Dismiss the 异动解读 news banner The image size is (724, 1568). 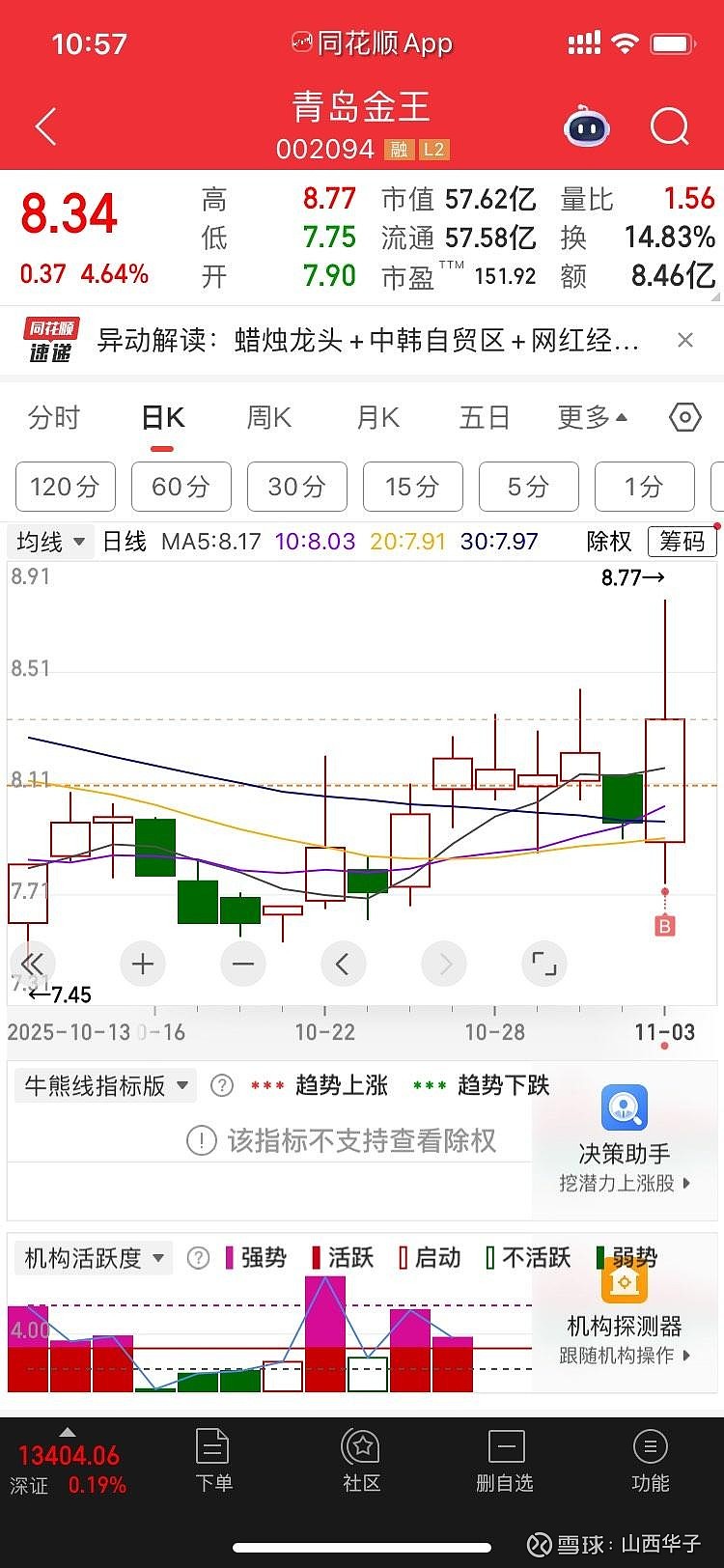click(x=685, y=340)
